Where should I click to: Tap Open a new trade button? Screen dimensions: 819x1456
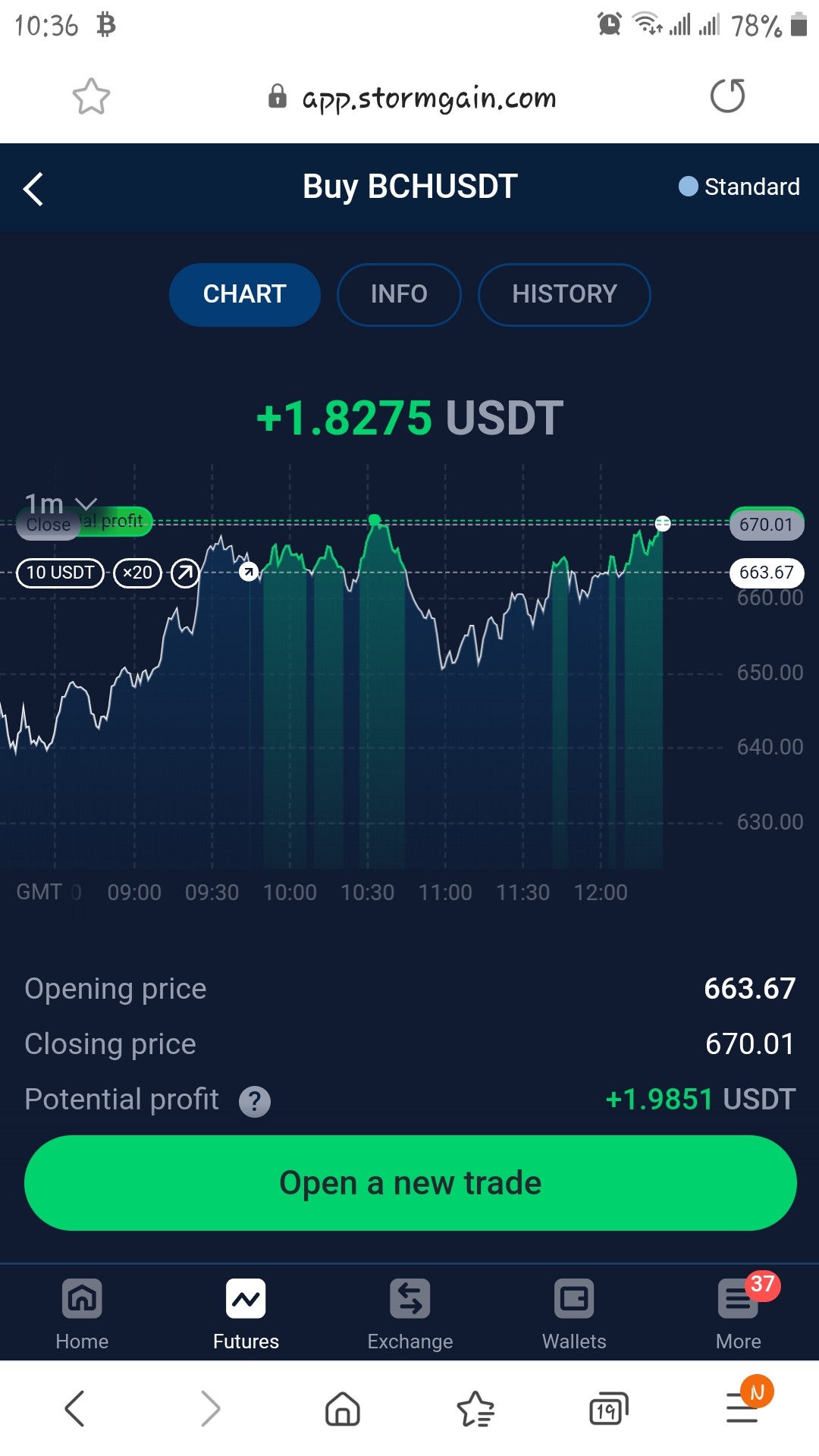410,1183
